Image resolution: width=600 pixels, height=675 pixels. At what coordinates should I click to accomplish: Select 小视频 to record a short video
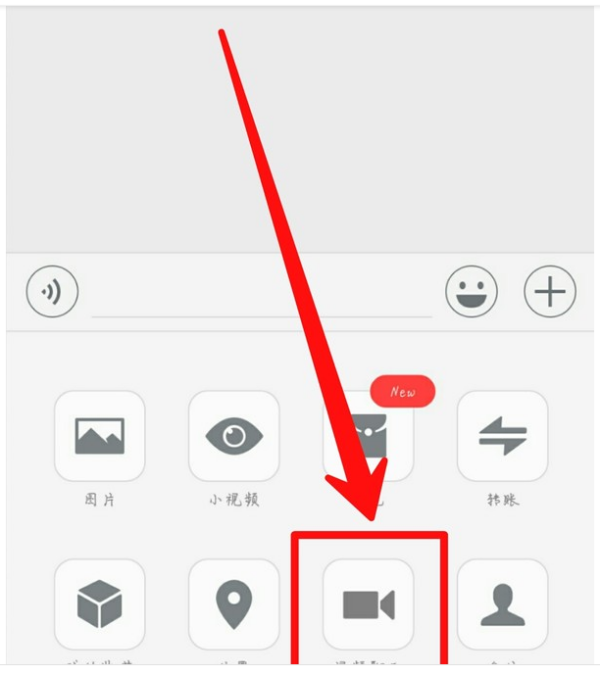coord(234,436)
